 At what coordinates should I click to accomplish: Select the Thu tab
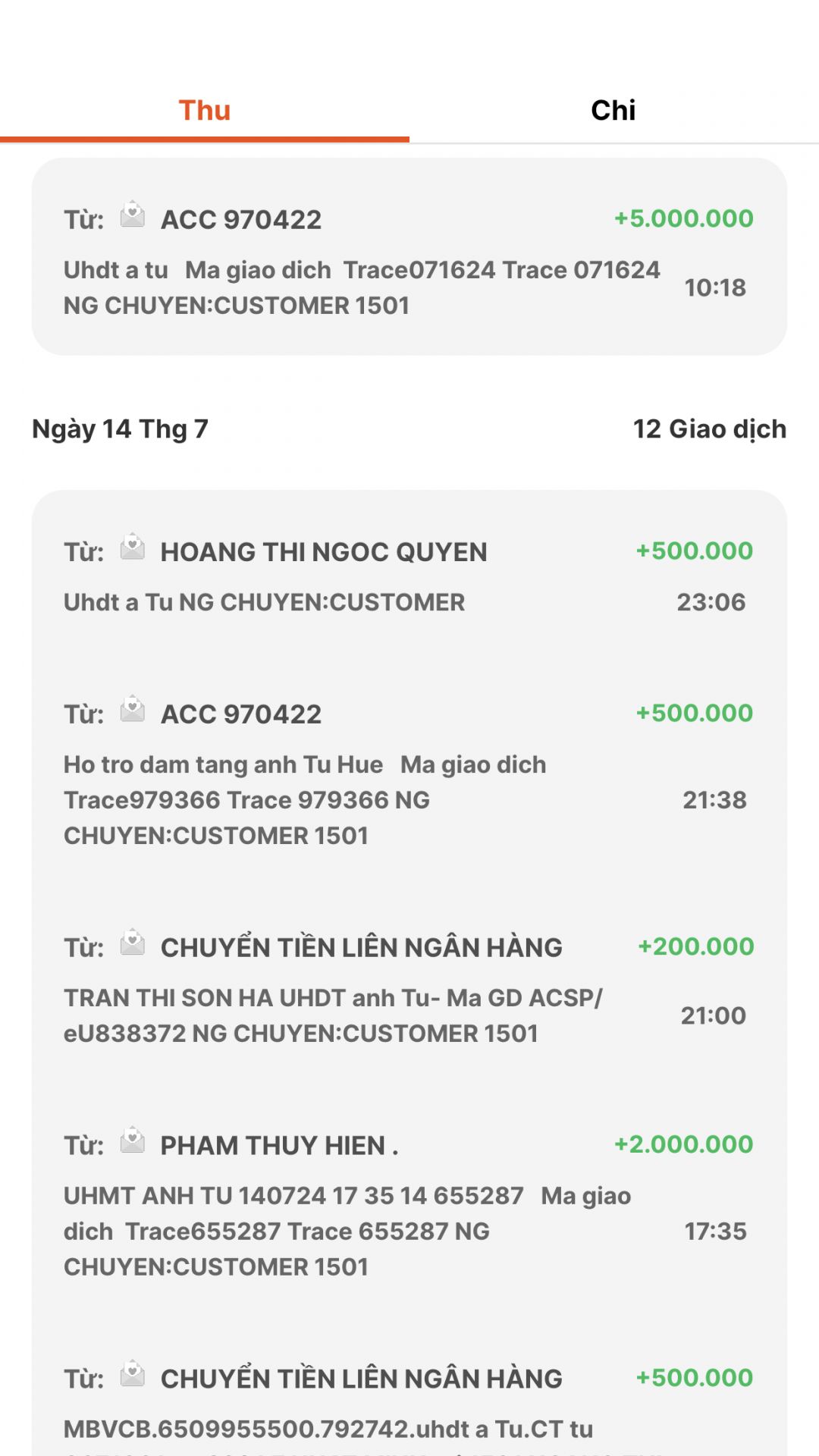(x=205, y=111)
